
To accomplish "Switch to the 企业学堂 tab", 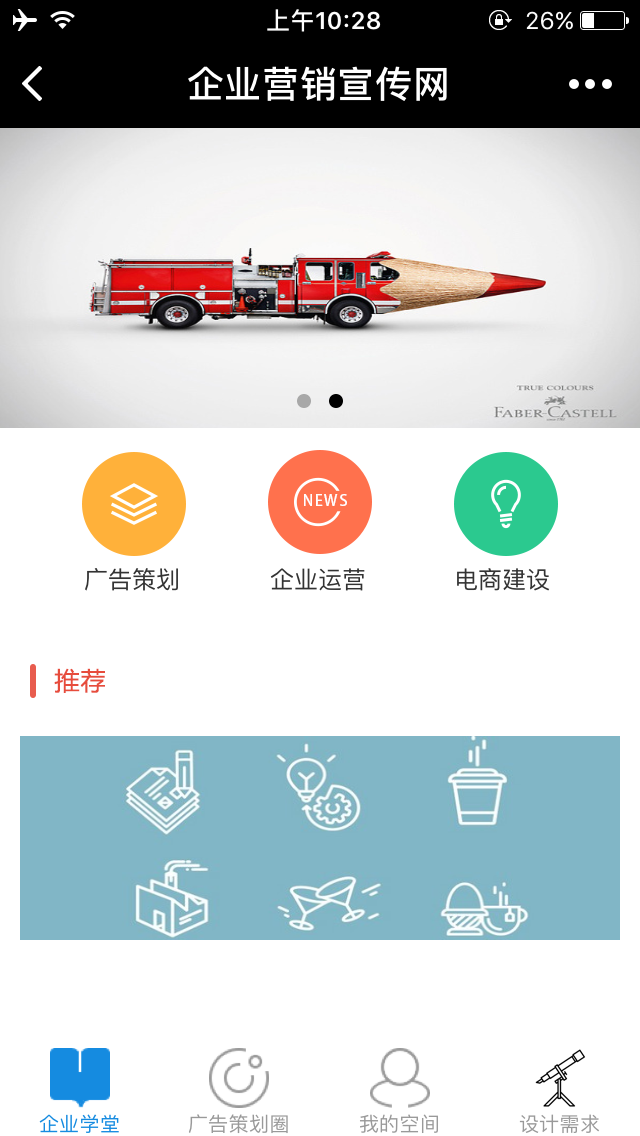I will coord(80,1090).
